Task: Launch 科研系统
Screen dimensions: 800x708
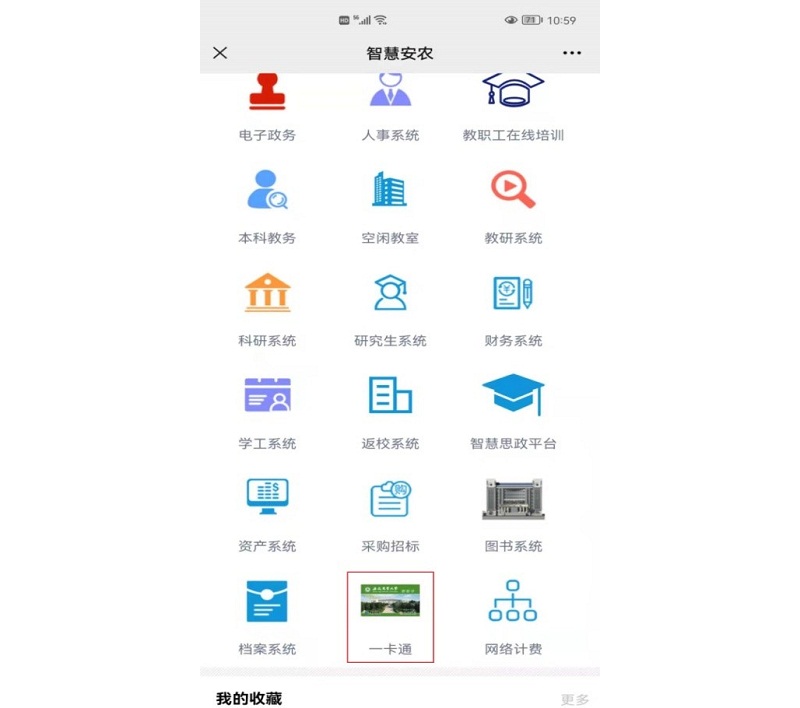Action: pos(267,306)
